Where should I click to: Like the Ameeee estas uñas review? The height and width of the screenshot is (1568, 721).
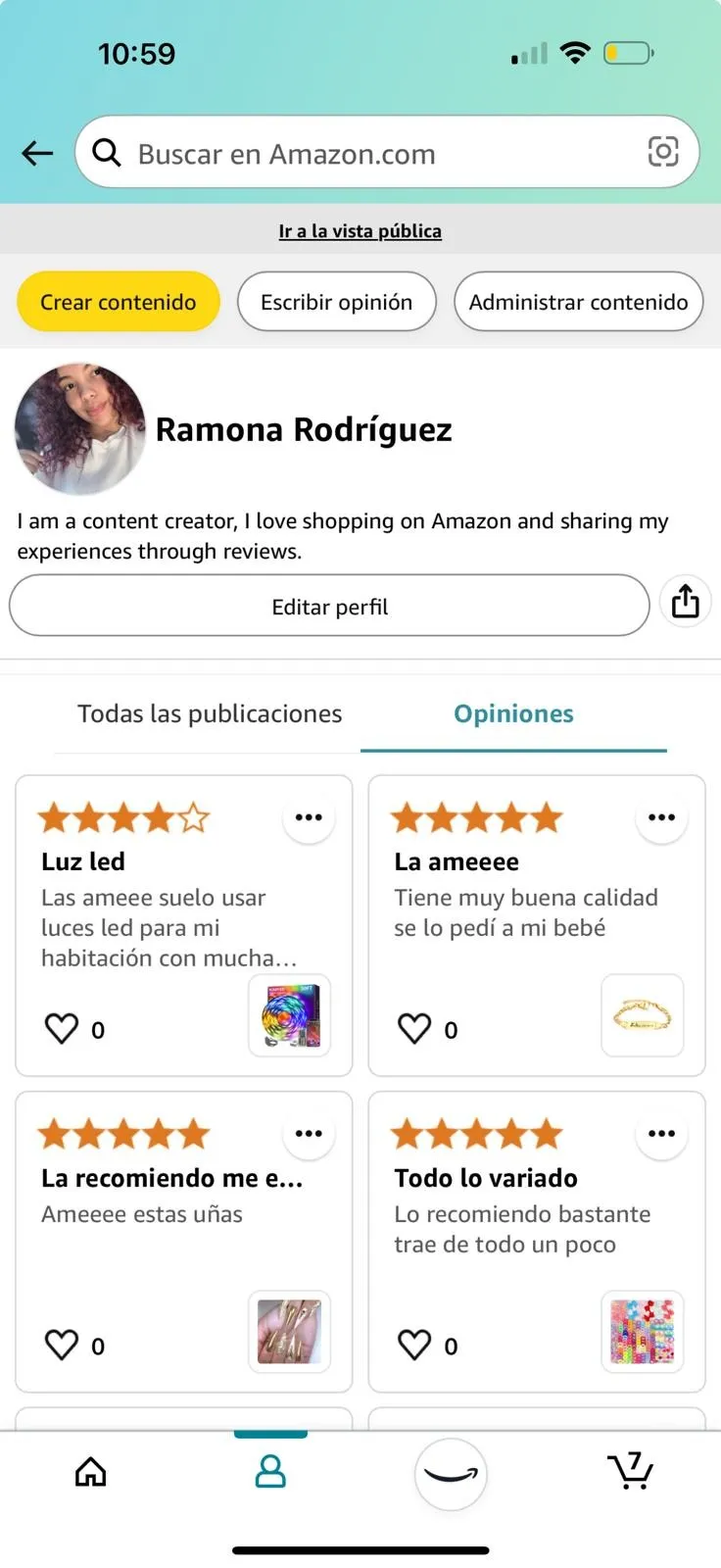click(x=62, y=1345)
